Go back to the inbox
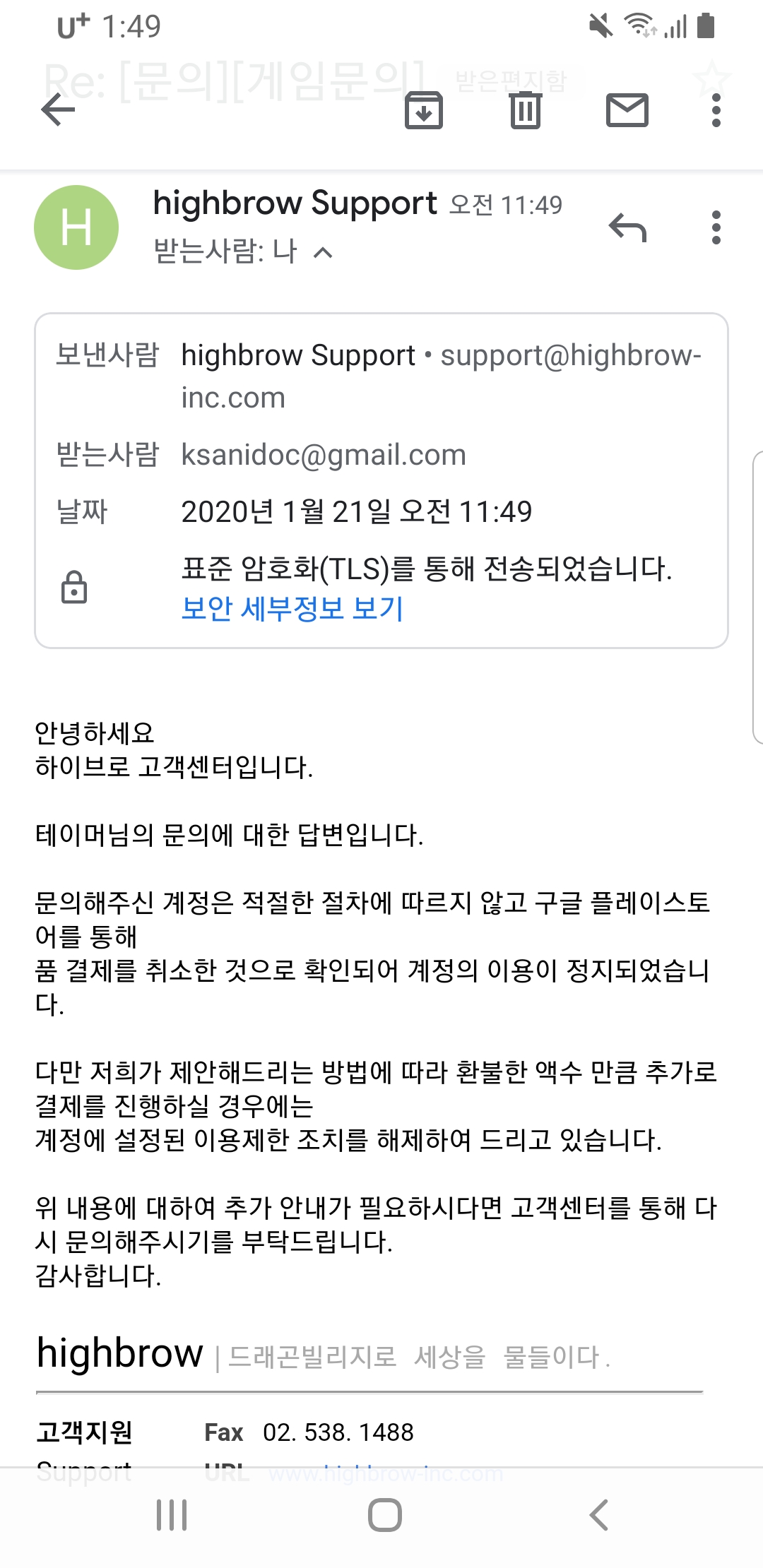This screenshot has width=763, height=1568. pyautogui.click(x=58, y=110)
